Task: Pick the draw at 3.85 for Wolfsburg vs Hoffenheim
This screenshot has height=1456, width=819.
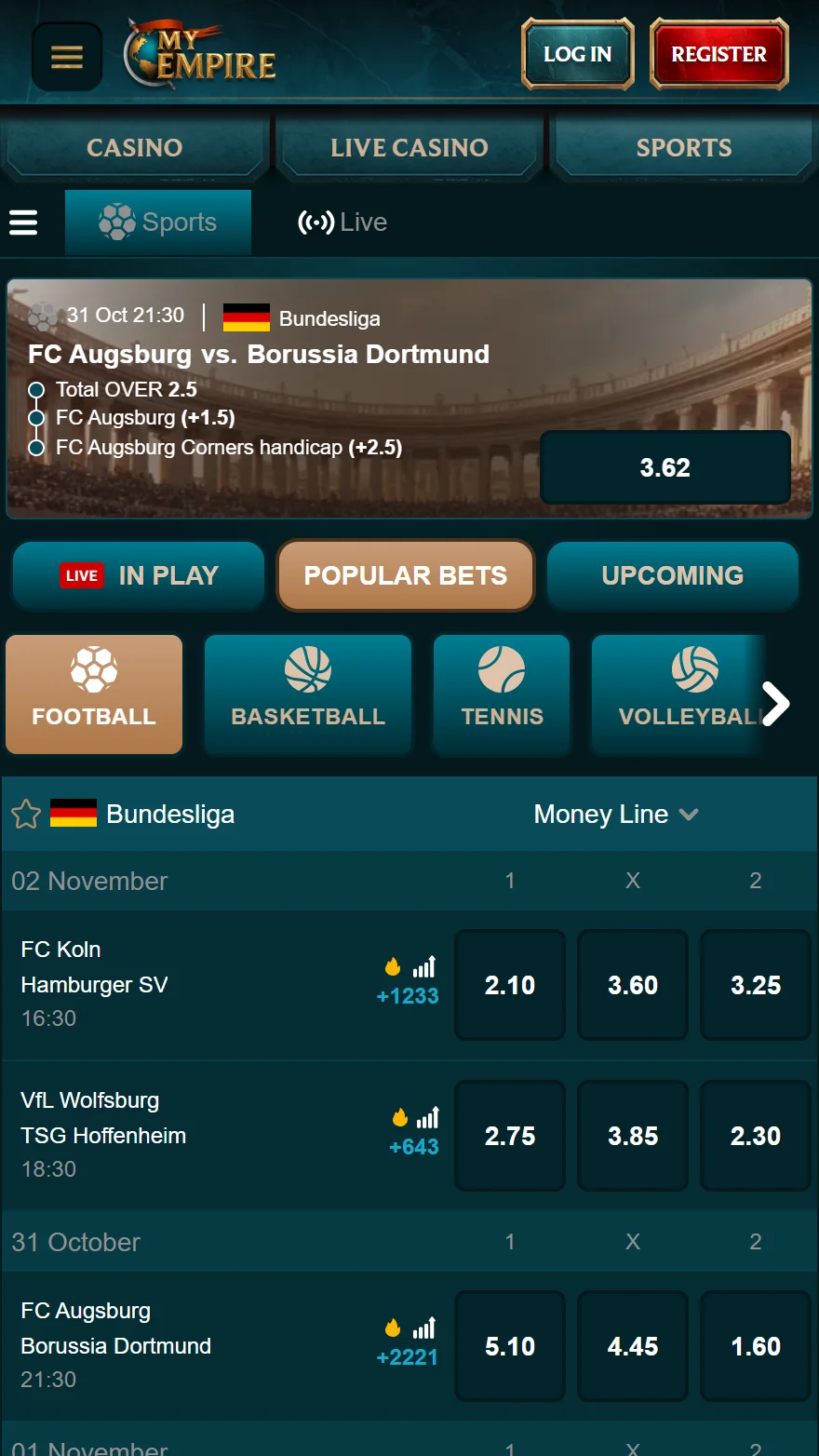Action: coord(632,1136)
